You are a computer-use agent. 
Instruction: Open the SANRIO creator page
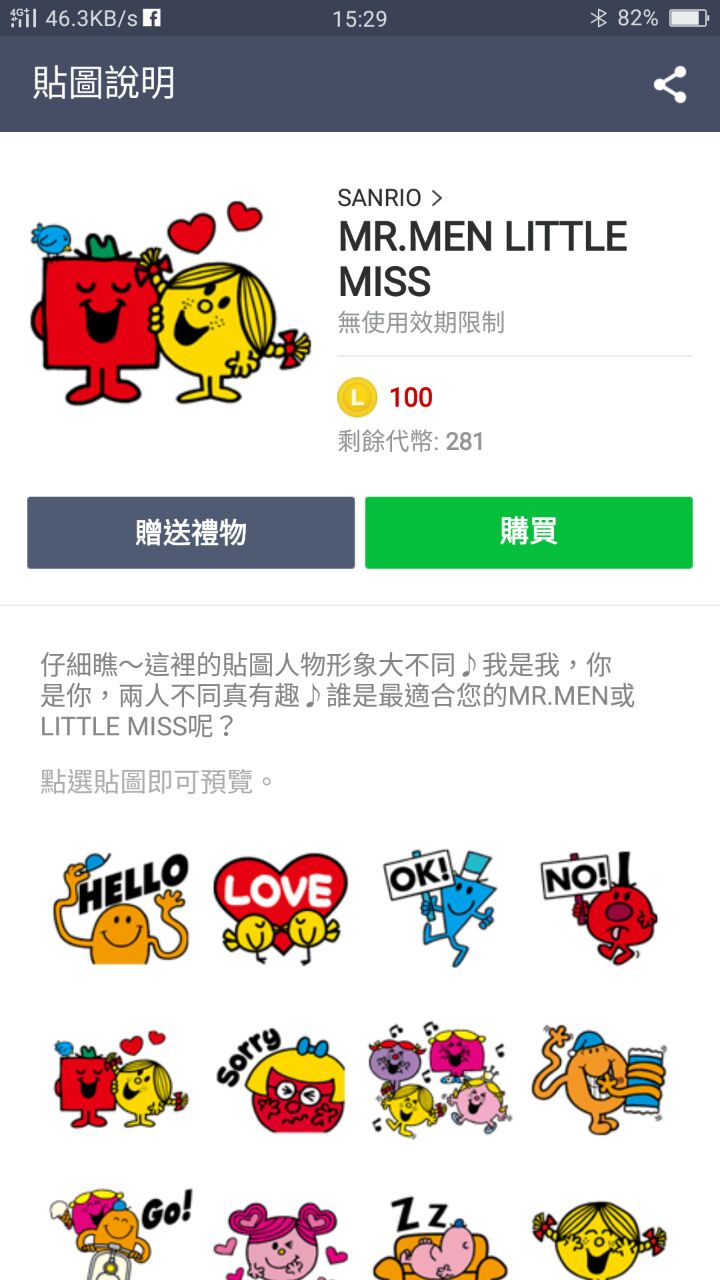tap(390, 197)
